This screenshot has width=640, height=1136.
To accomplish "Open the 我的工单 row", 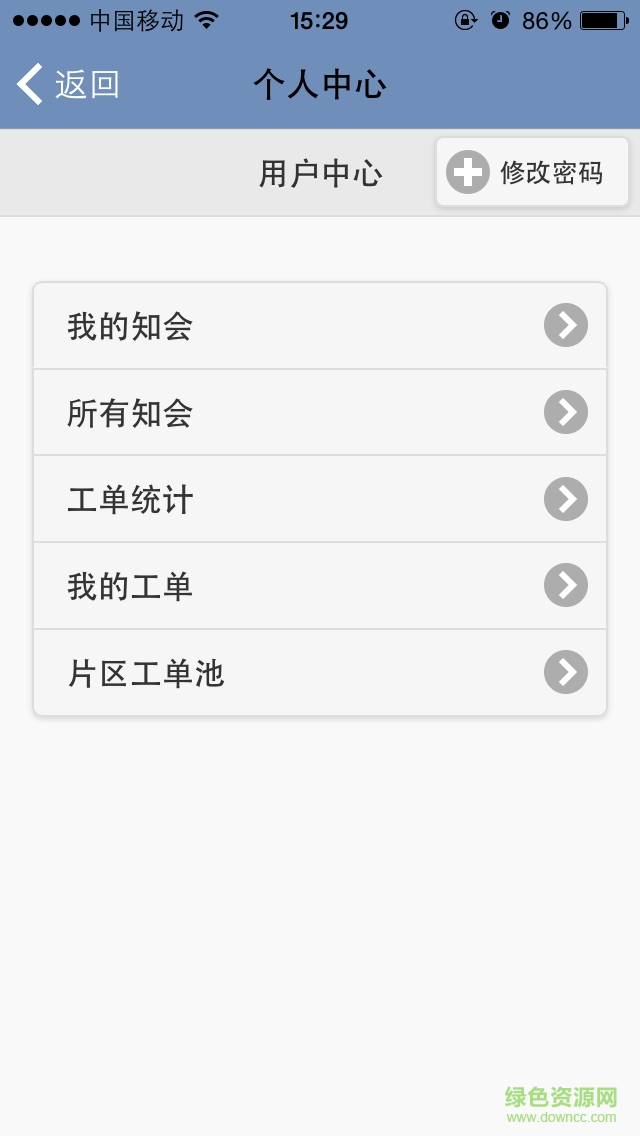I will [320, 586].
